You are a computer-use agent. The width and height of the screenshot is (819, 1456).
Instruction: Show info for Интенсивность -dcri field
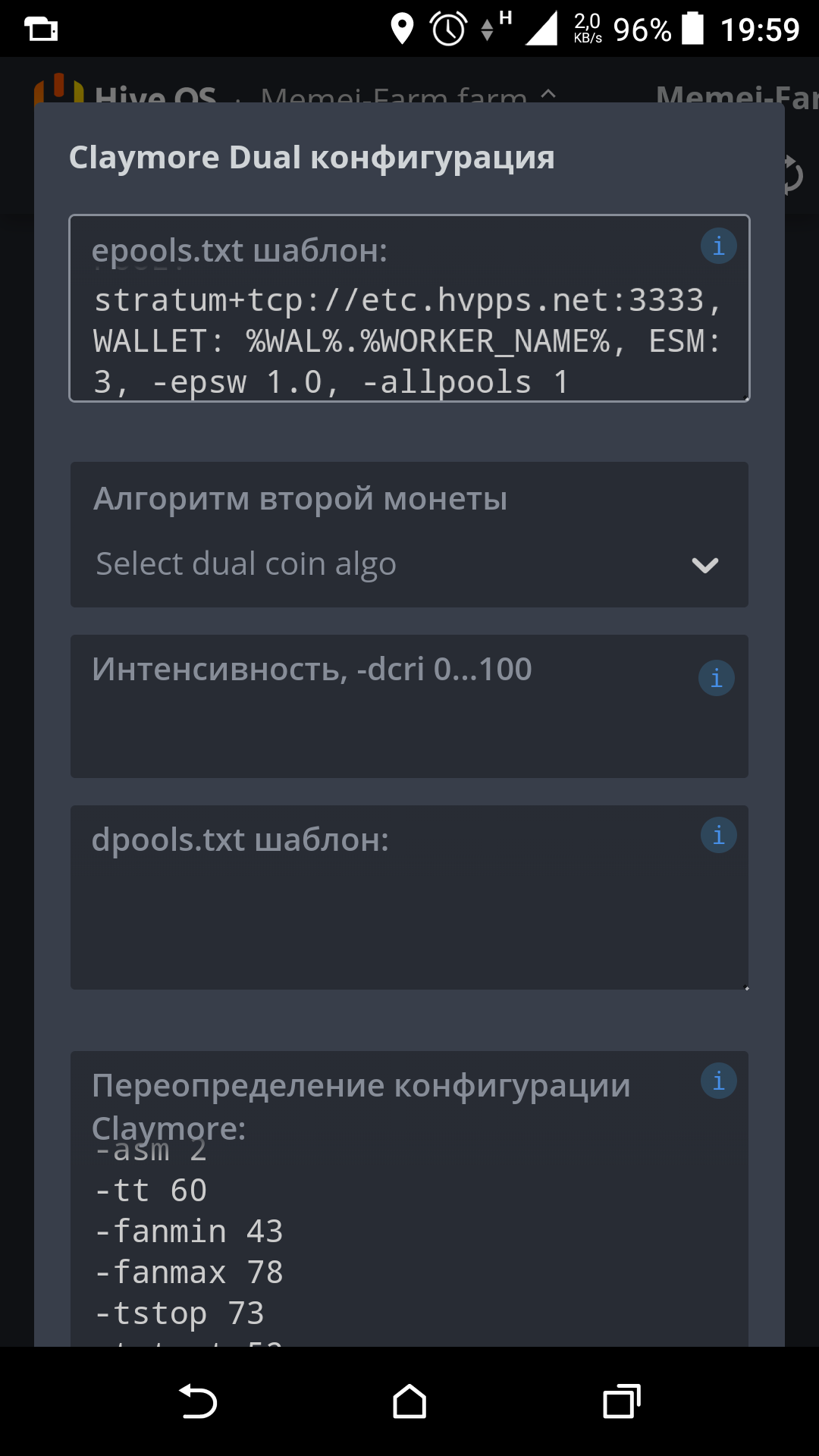(716, 678)
